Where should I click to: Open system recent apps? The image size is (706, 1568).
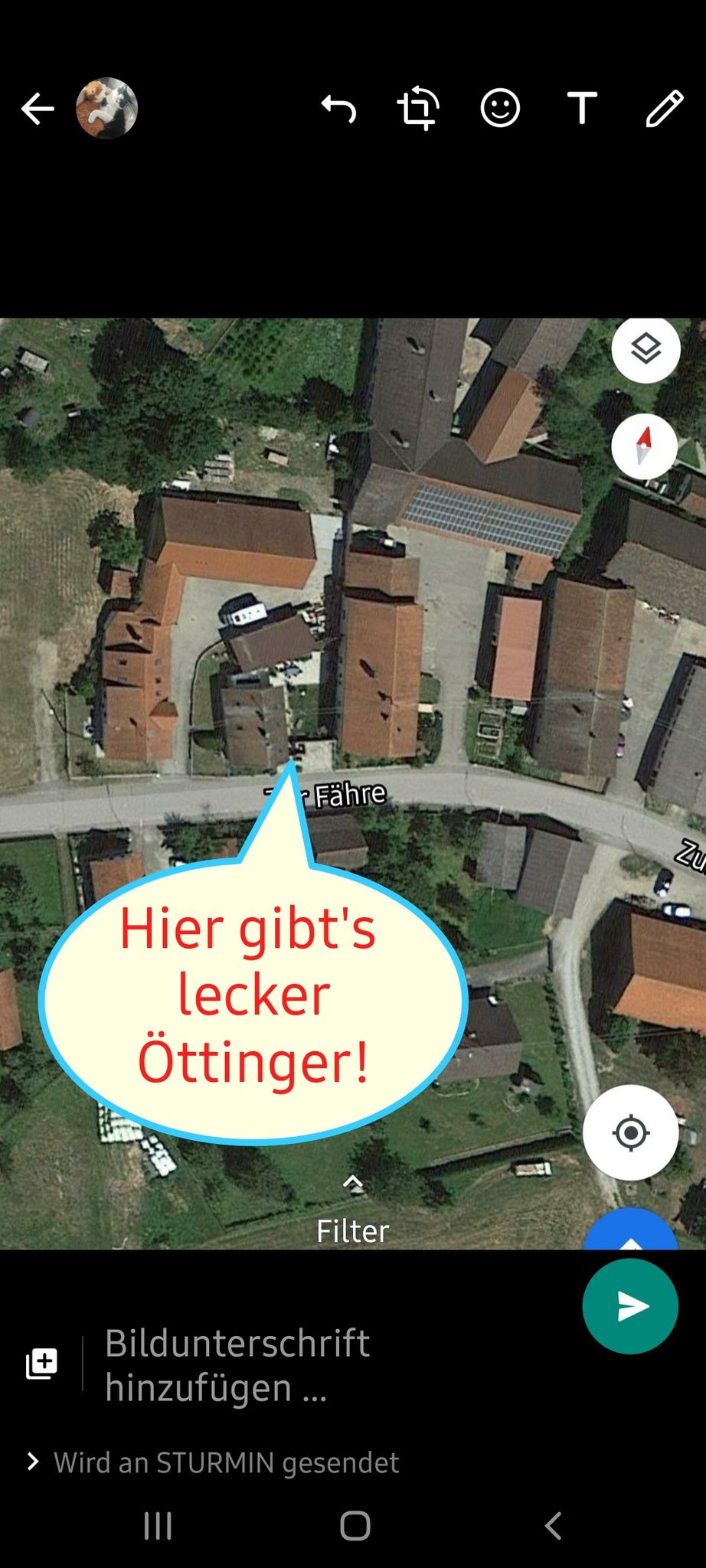[x=158, y=1526]
